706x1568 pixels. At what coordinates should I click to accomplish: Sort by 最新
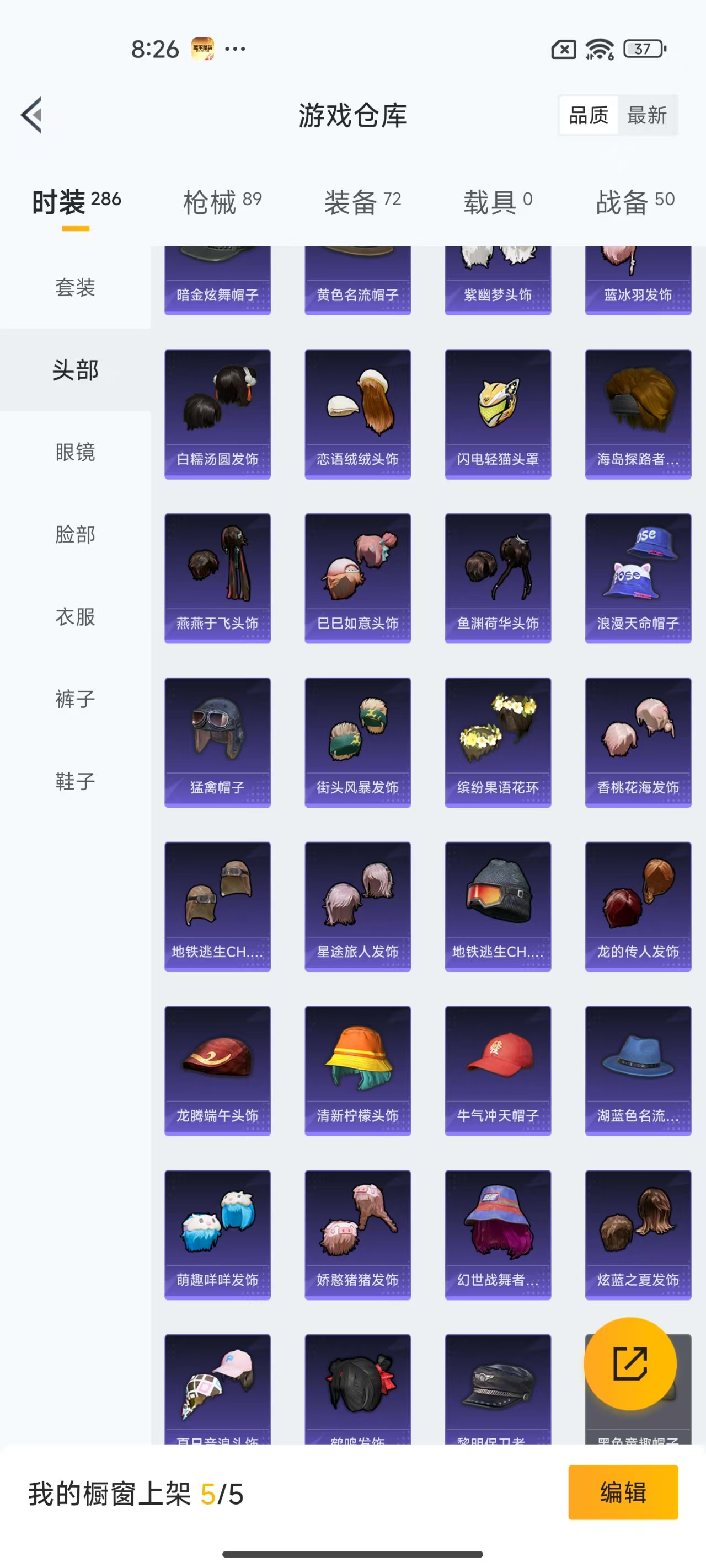(x=647, y=115)
